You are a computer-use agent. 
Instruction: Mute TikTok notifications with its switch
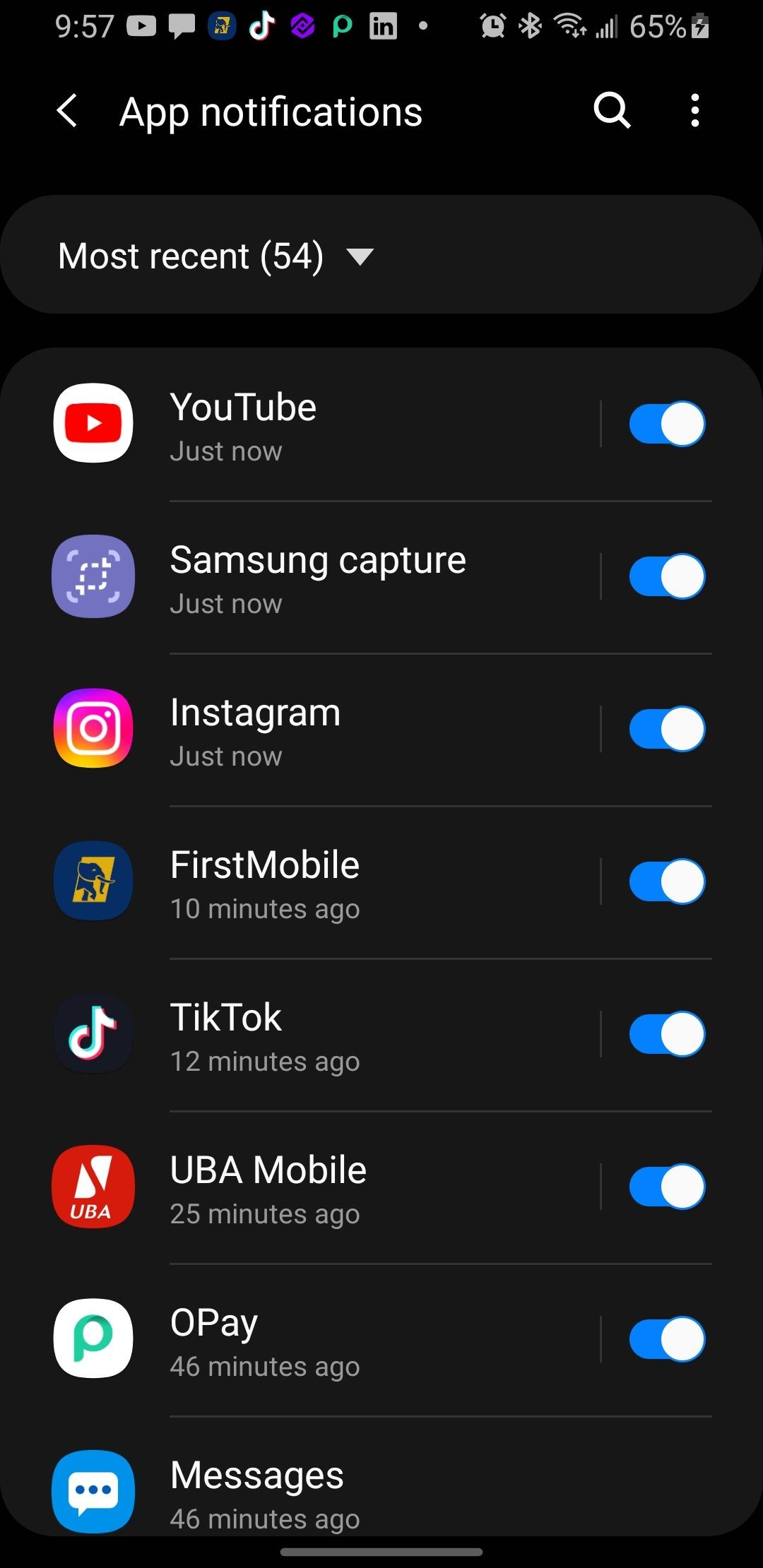pos(667,1034)
